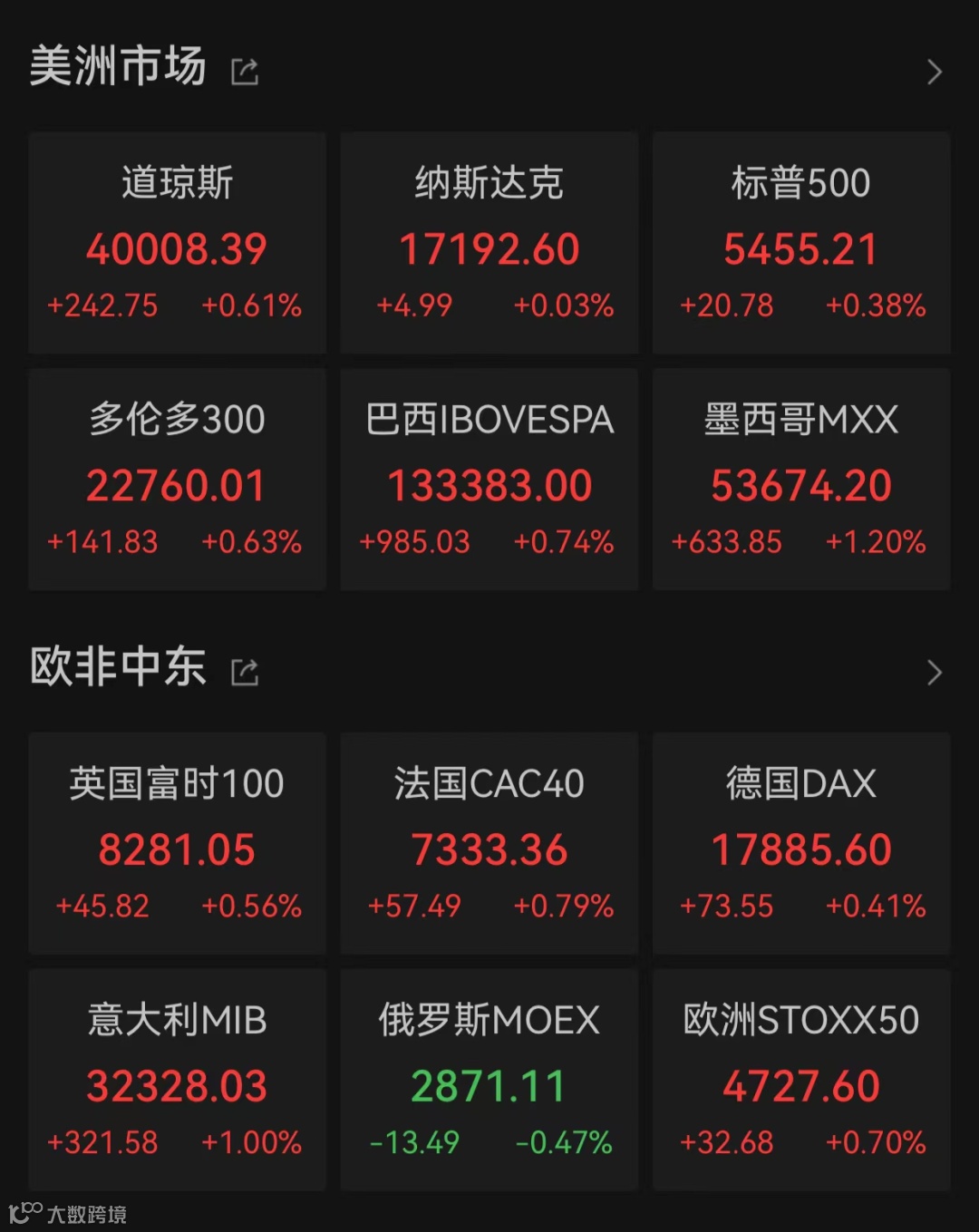Open 多伦多300 quote card
This screenshot has height=1232, width=979.
(177, 479)
